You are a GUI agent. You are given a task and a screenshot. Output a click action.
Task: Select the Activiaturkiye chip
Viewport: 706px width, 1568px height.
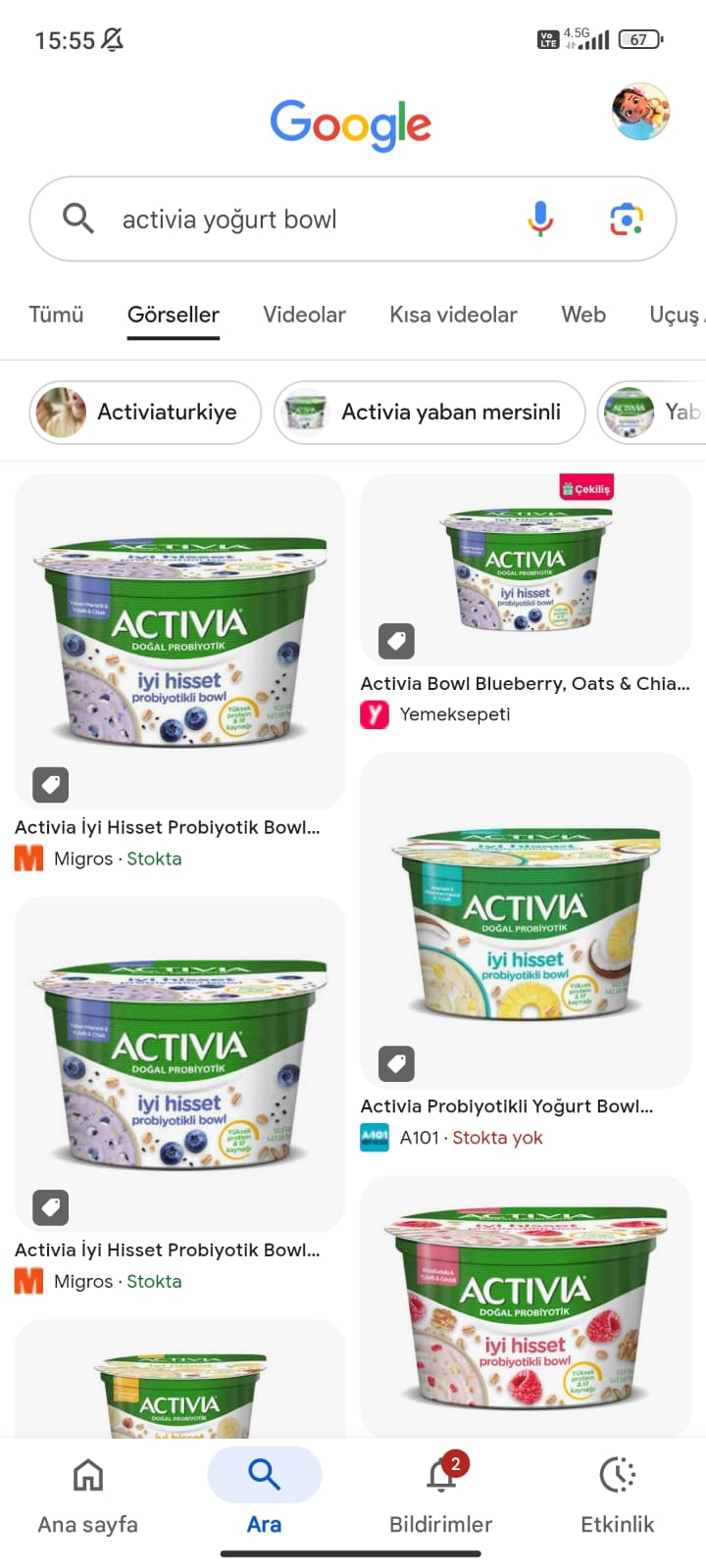click(145, 412)
